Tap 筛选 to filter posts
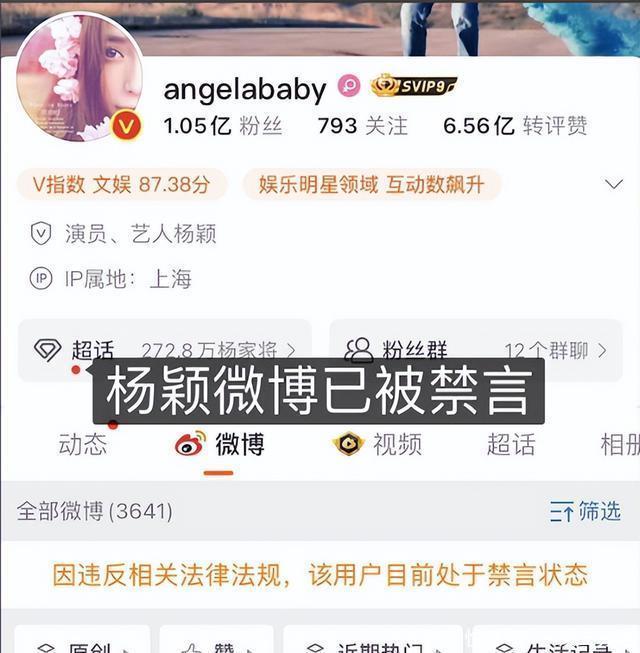 586,511
